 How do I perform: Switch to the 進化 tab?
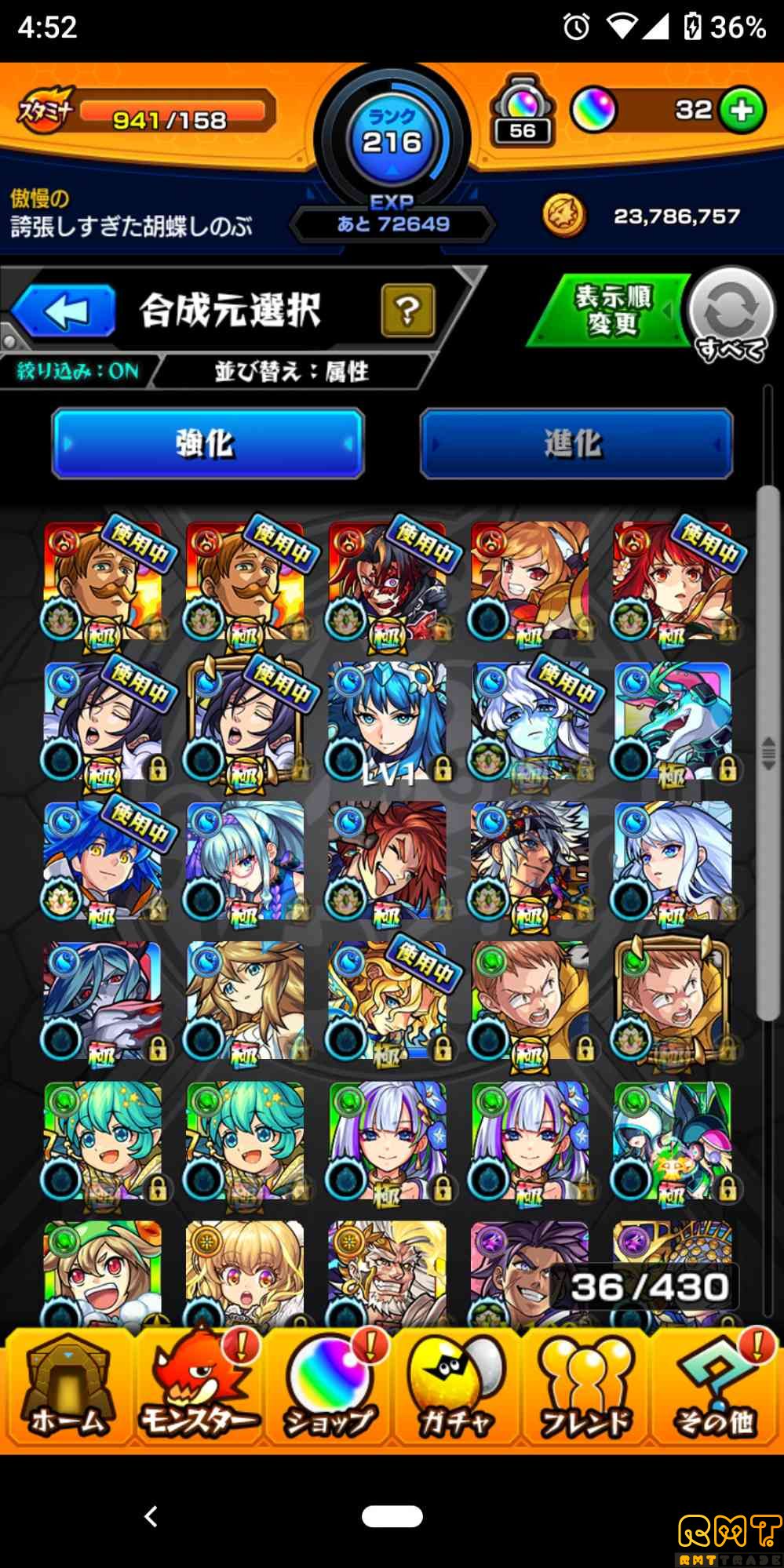[x=576, y=443]
